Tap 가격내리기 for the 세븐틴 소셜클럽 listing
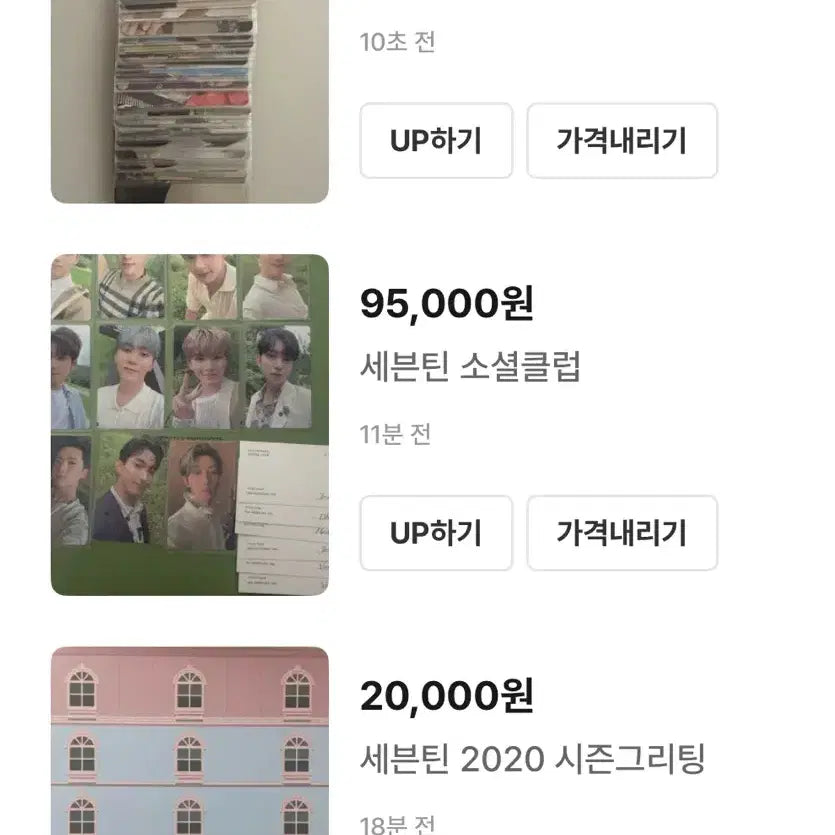This screenshot has height=835, width=835. [622, 533]
